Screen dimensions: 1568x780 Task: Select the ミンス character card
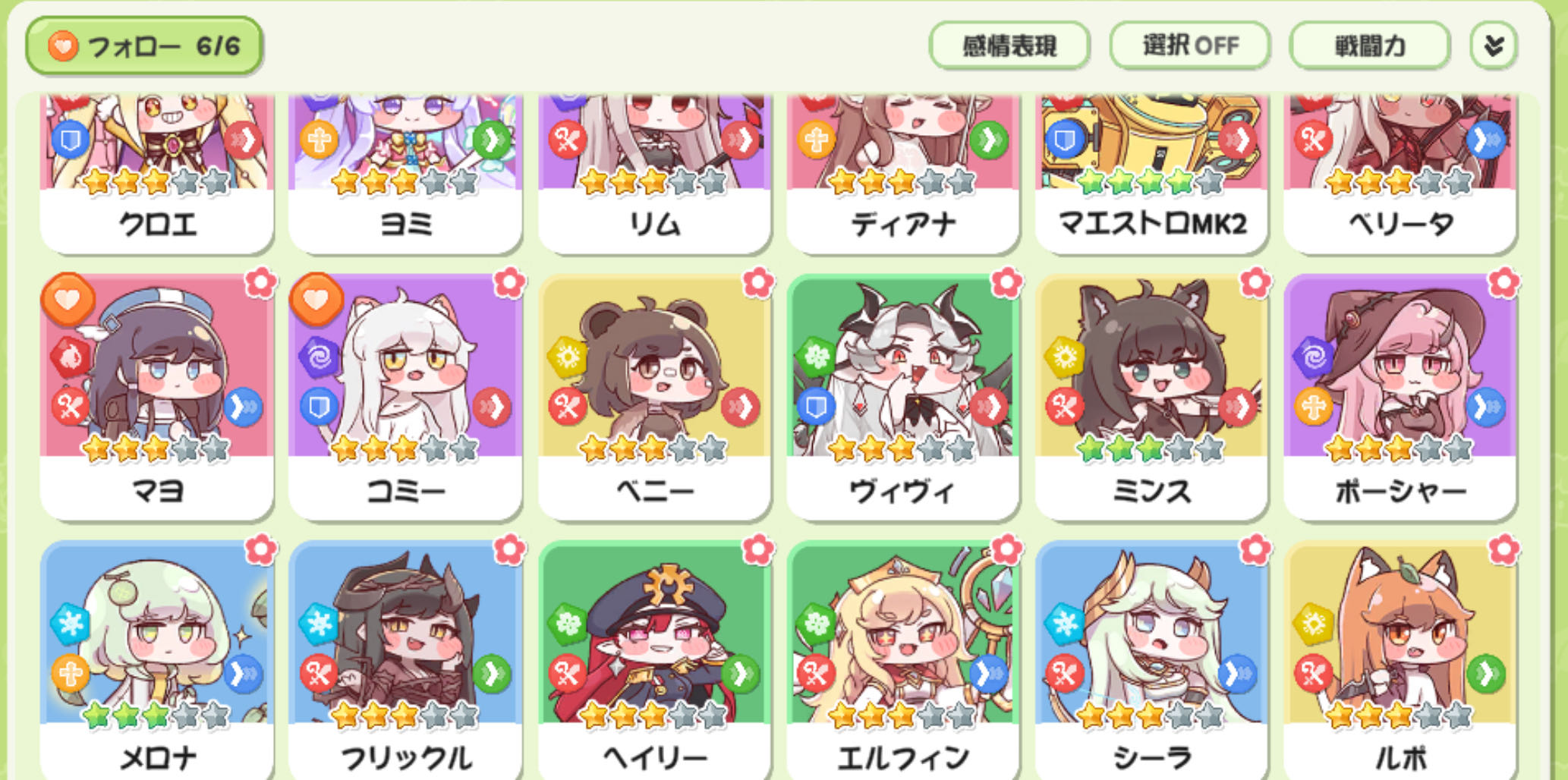point(1151,395)
